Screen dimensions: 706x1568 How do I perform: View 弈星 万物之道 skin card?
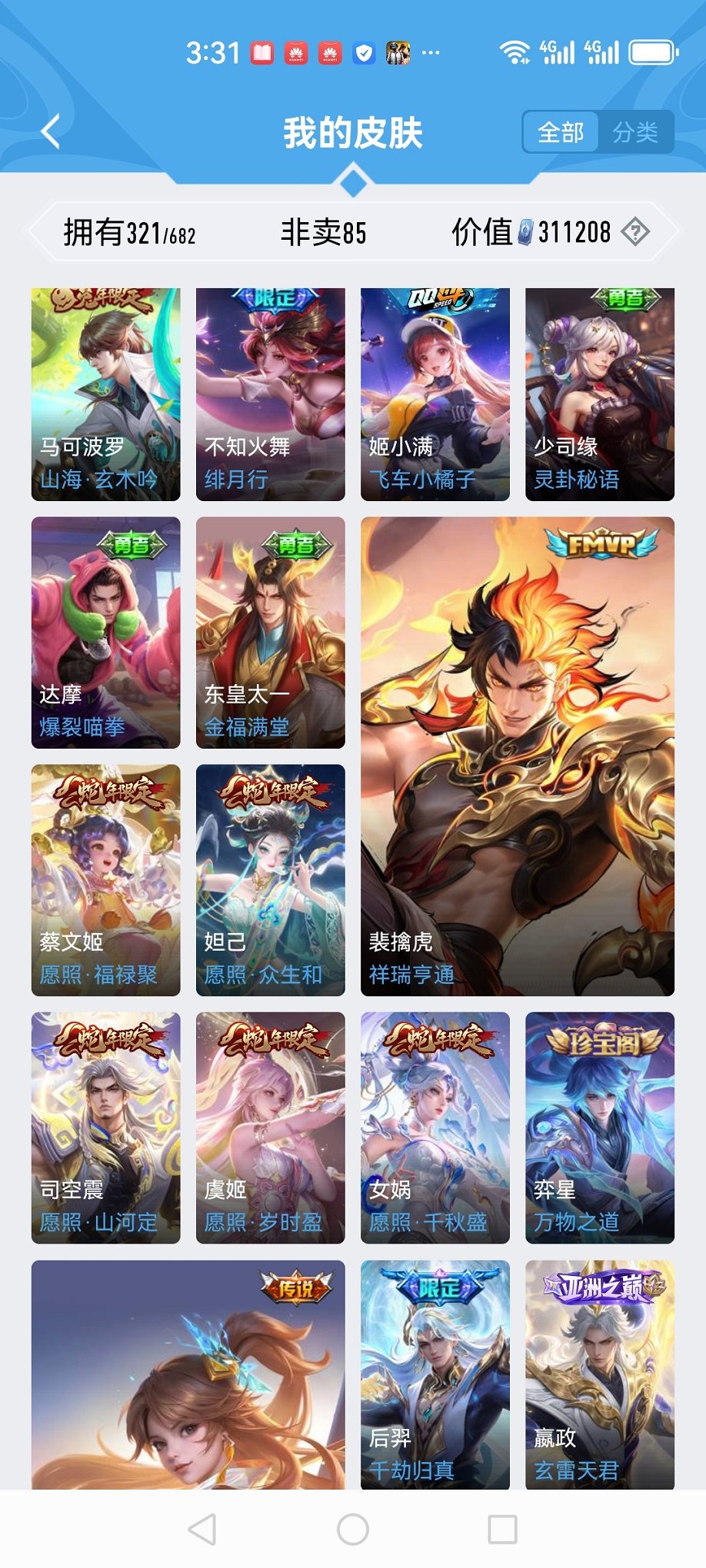tap(600, 1128)
